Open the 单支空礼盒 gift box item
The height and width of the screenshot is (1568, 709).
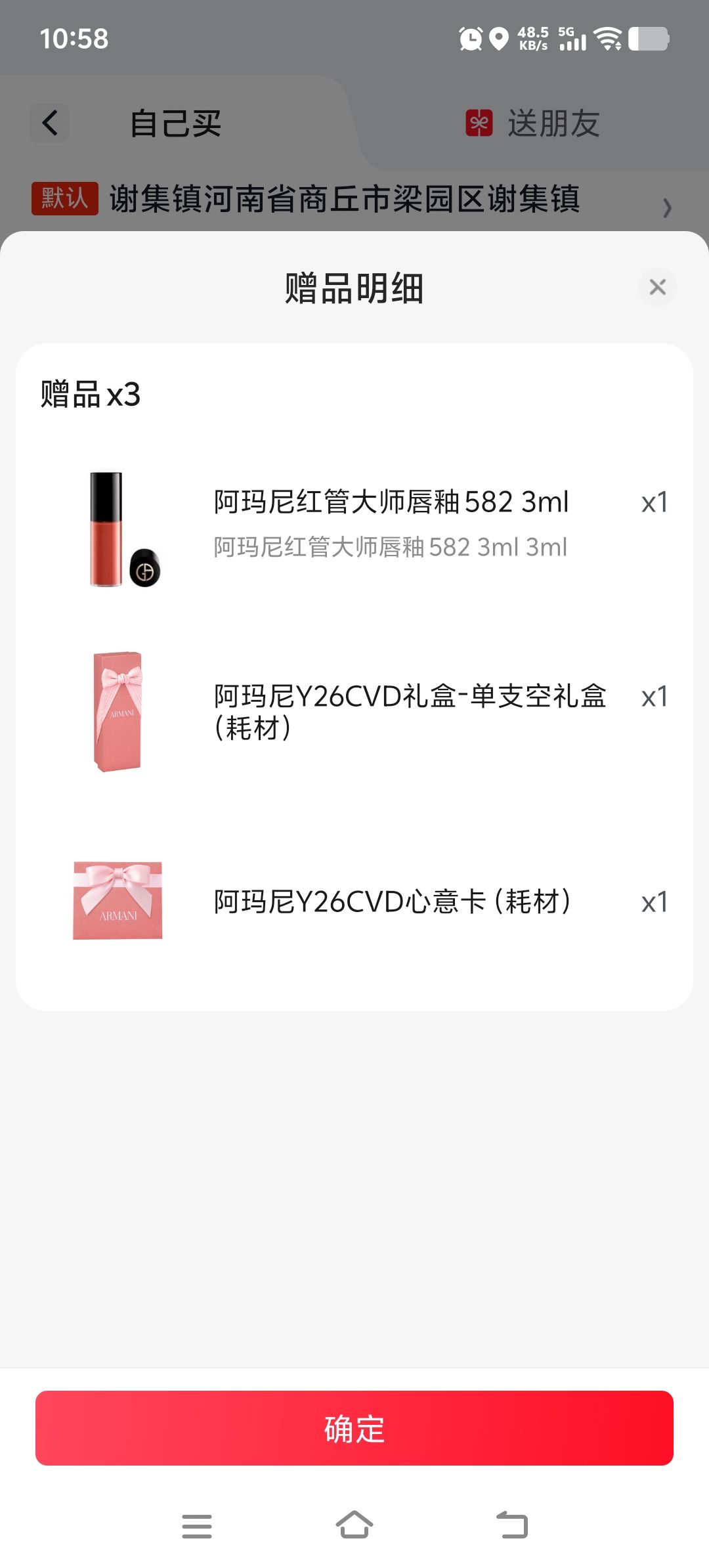pos(354,711)
